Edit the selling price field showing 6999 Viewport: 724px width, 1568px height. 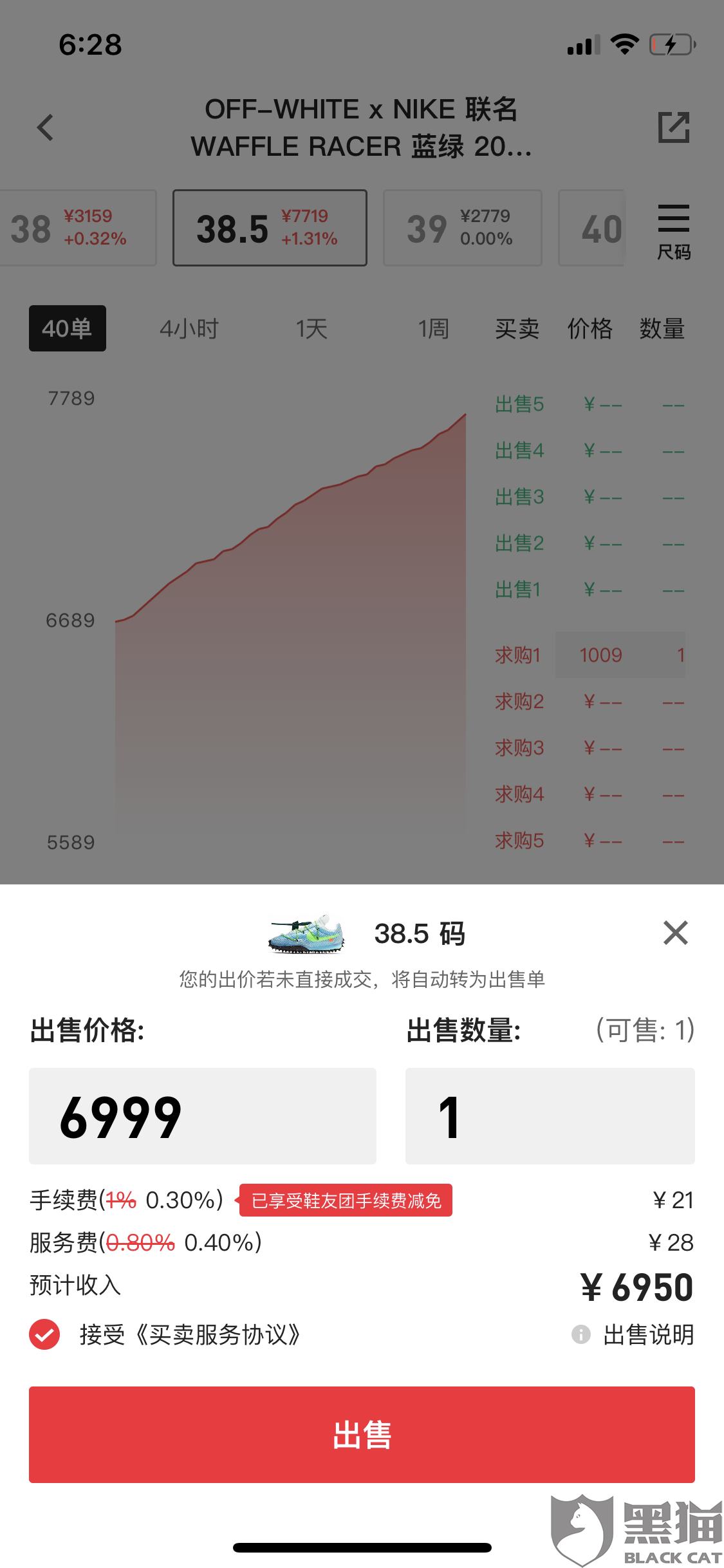coord(203,1116)
